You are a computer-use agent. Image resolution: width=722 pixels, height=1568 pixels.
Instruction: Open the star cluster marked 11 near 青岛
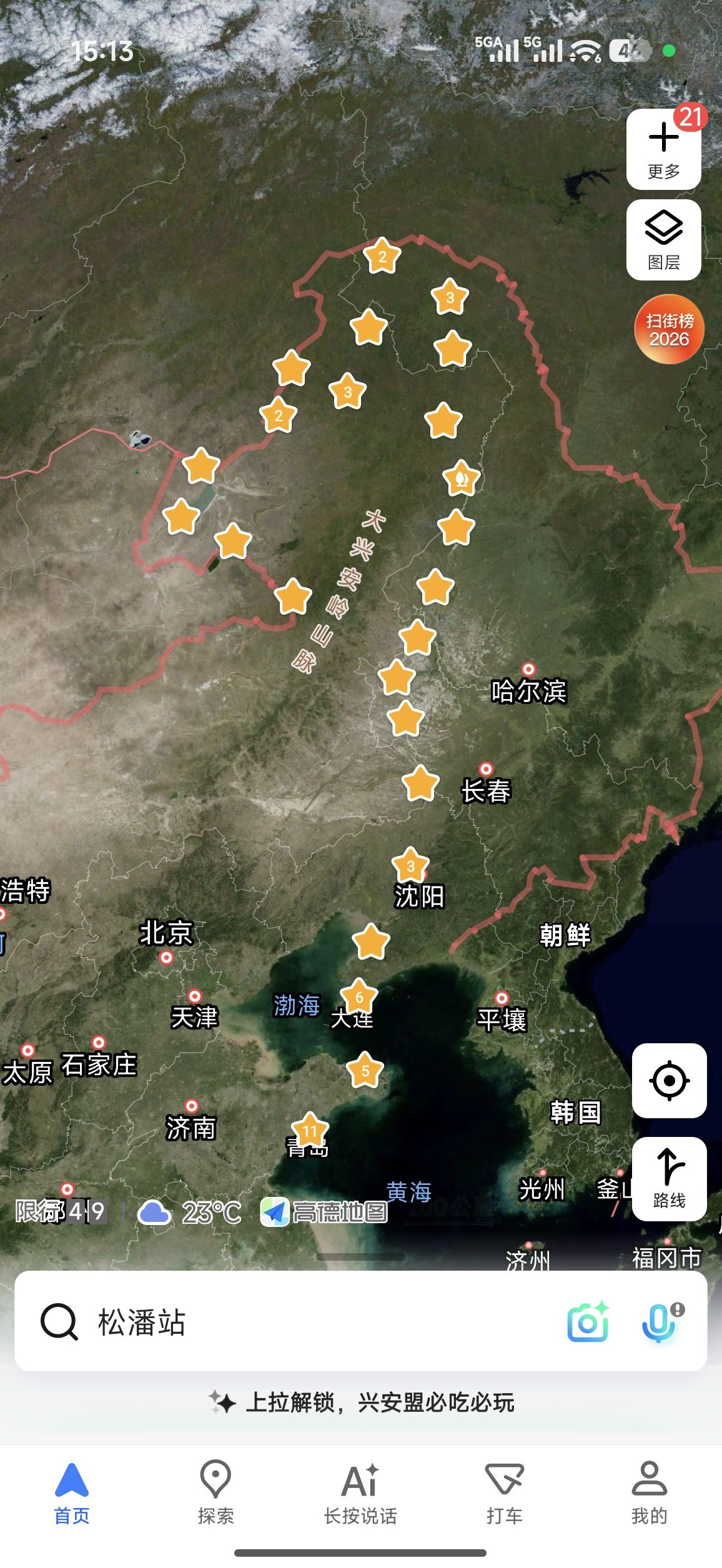pyautogui.click(x=310, y=1129)
